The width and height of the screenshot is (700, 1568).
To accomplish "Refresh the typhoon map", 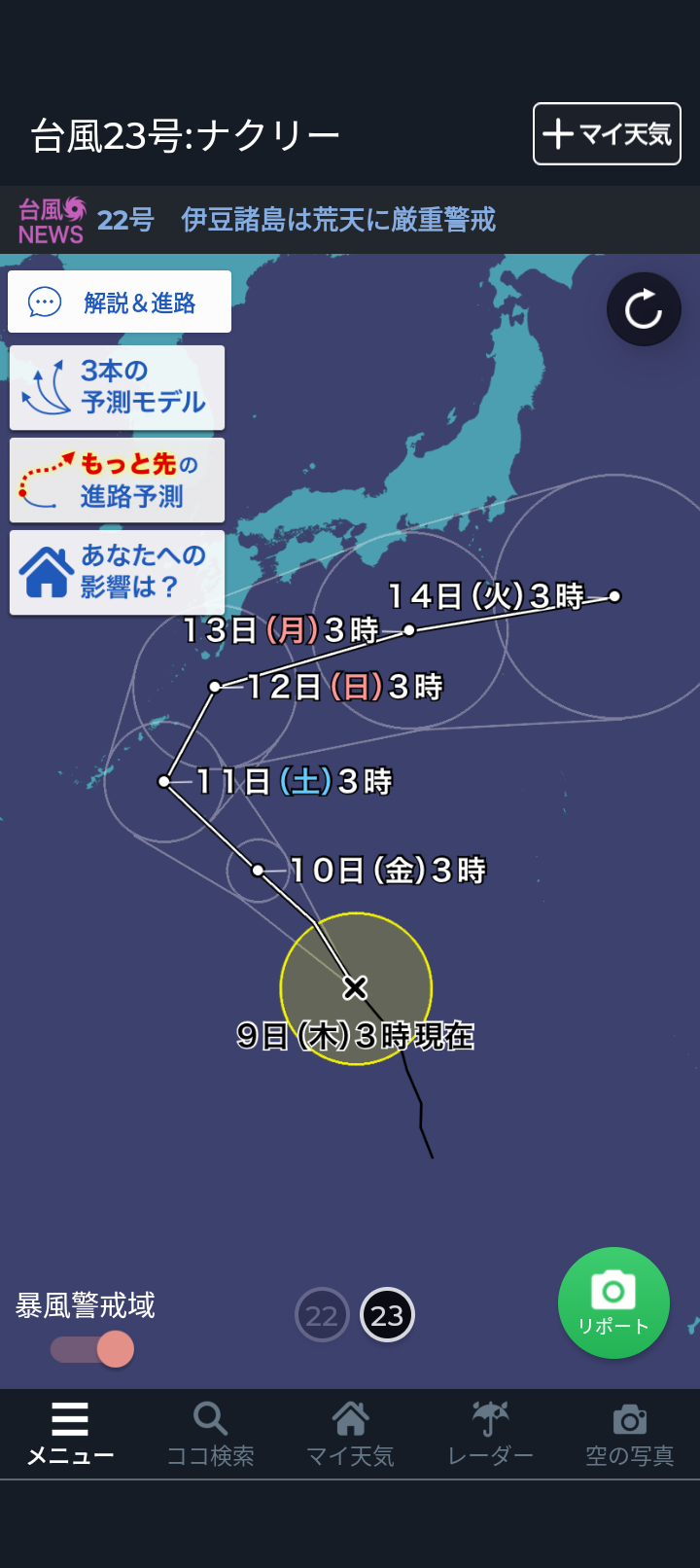I will tap(644, 309).
